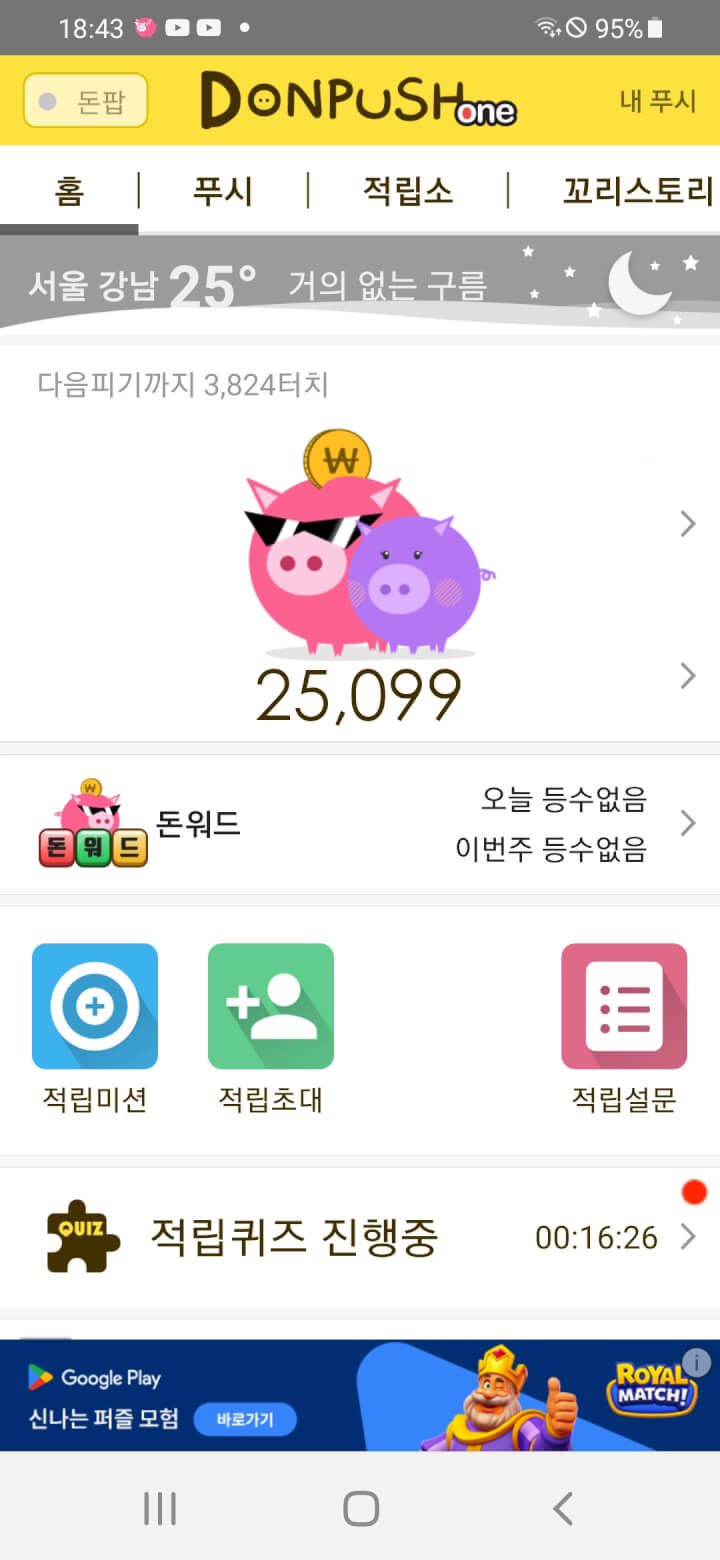Switch to the 푸시 tab

click(222, 190)
